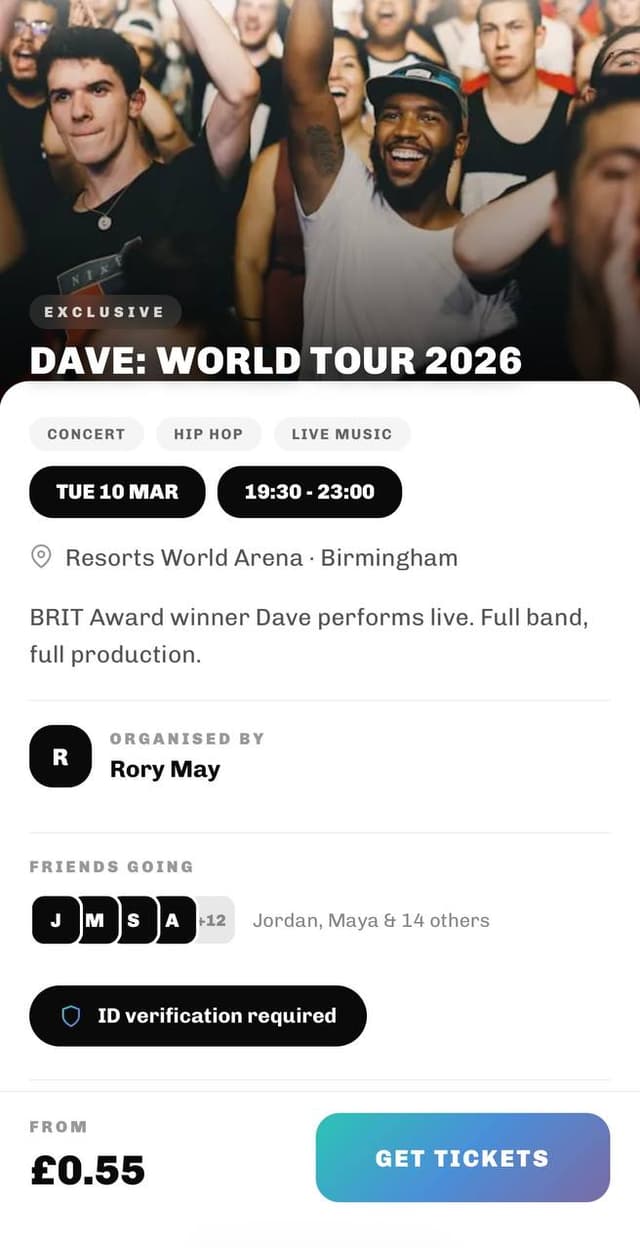Select the HIP HOP chip
Viewport: 640px width, 1248px height.
pos(208,434)
